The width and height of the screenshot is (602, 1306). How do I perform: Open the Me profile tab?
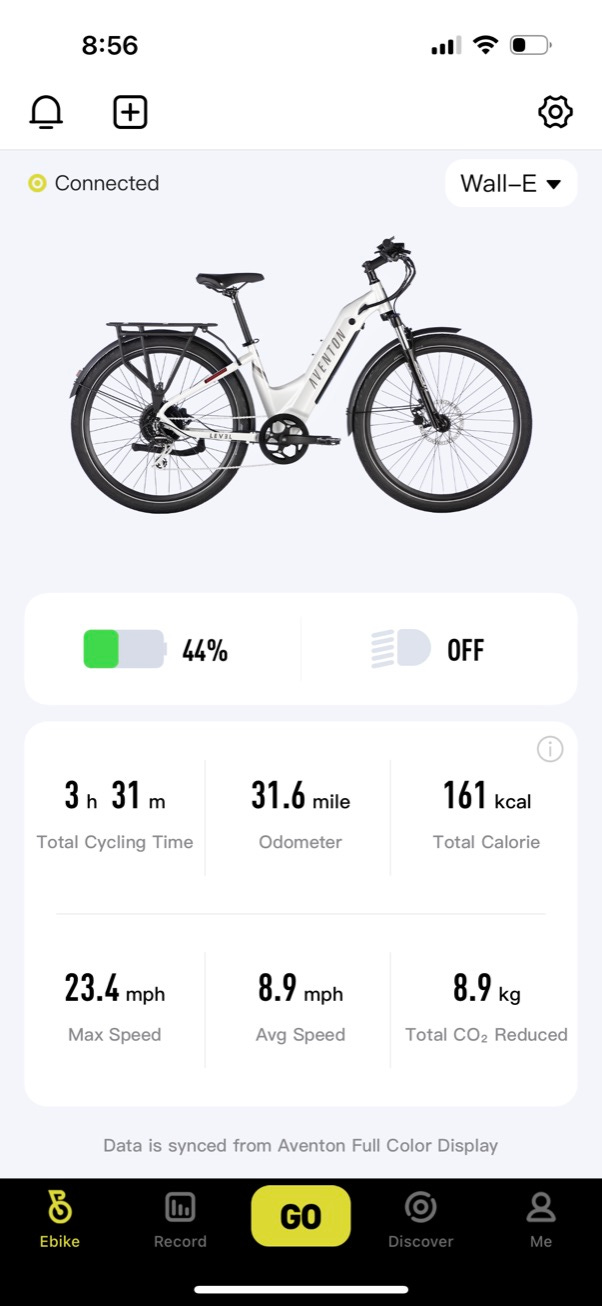(x=541, y=1220)
